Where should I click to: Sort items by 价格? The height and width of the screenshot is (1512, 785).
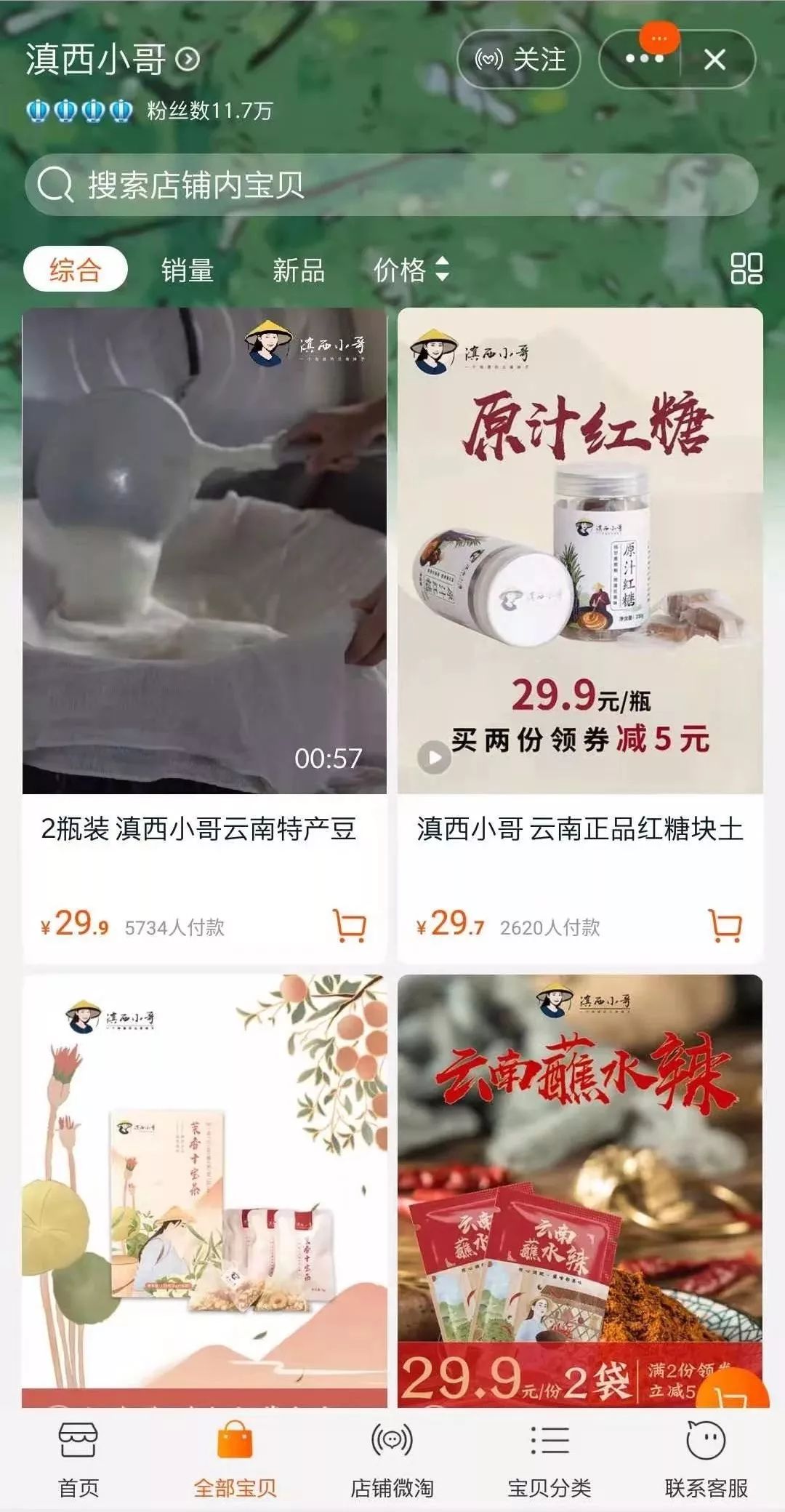[x=411, y=270]
